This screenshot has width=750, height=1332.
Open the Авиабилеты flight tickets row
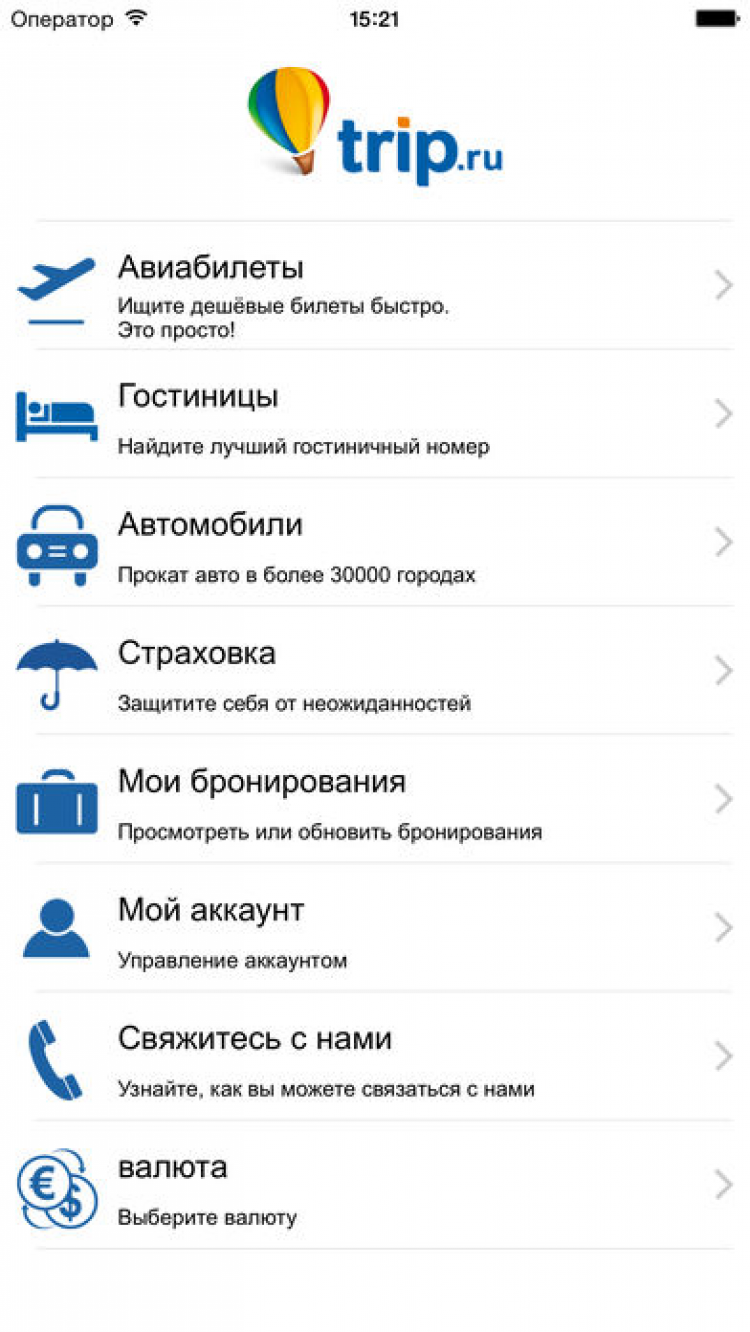pyautogui.click(x=375, y=286)
